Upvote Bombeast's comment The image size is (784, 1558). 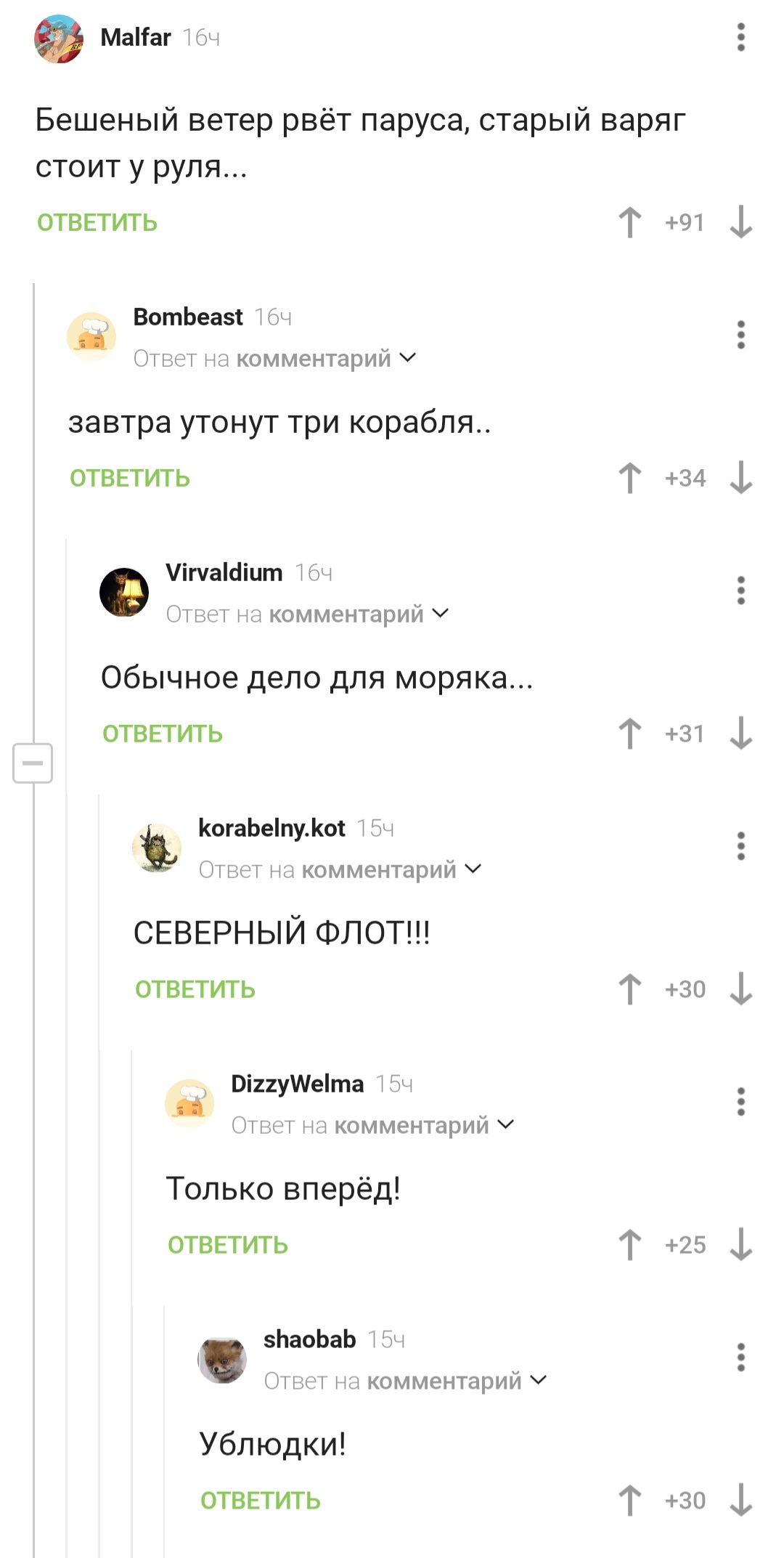(x=629, y=478)
